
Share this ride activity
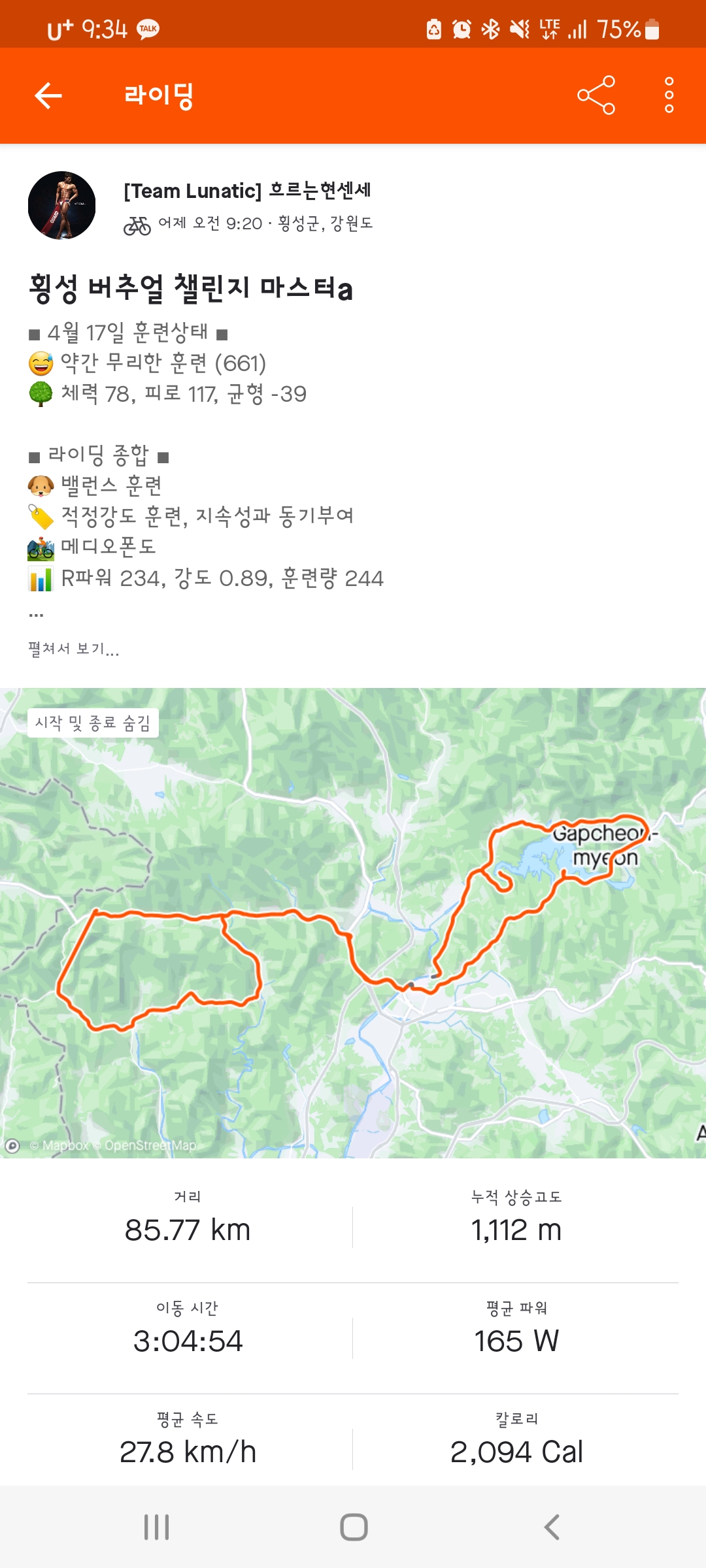coord(596,95)
